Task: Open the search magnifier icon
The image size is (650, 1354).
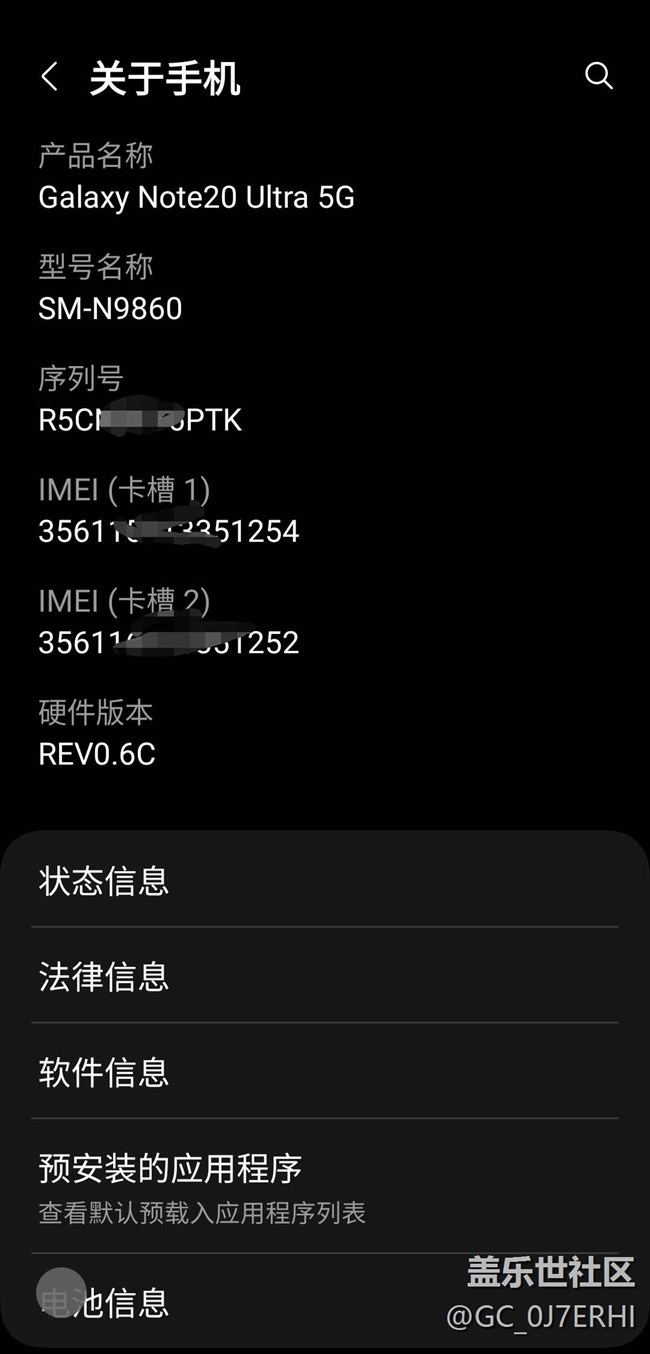Action: (x=598, y=76)
